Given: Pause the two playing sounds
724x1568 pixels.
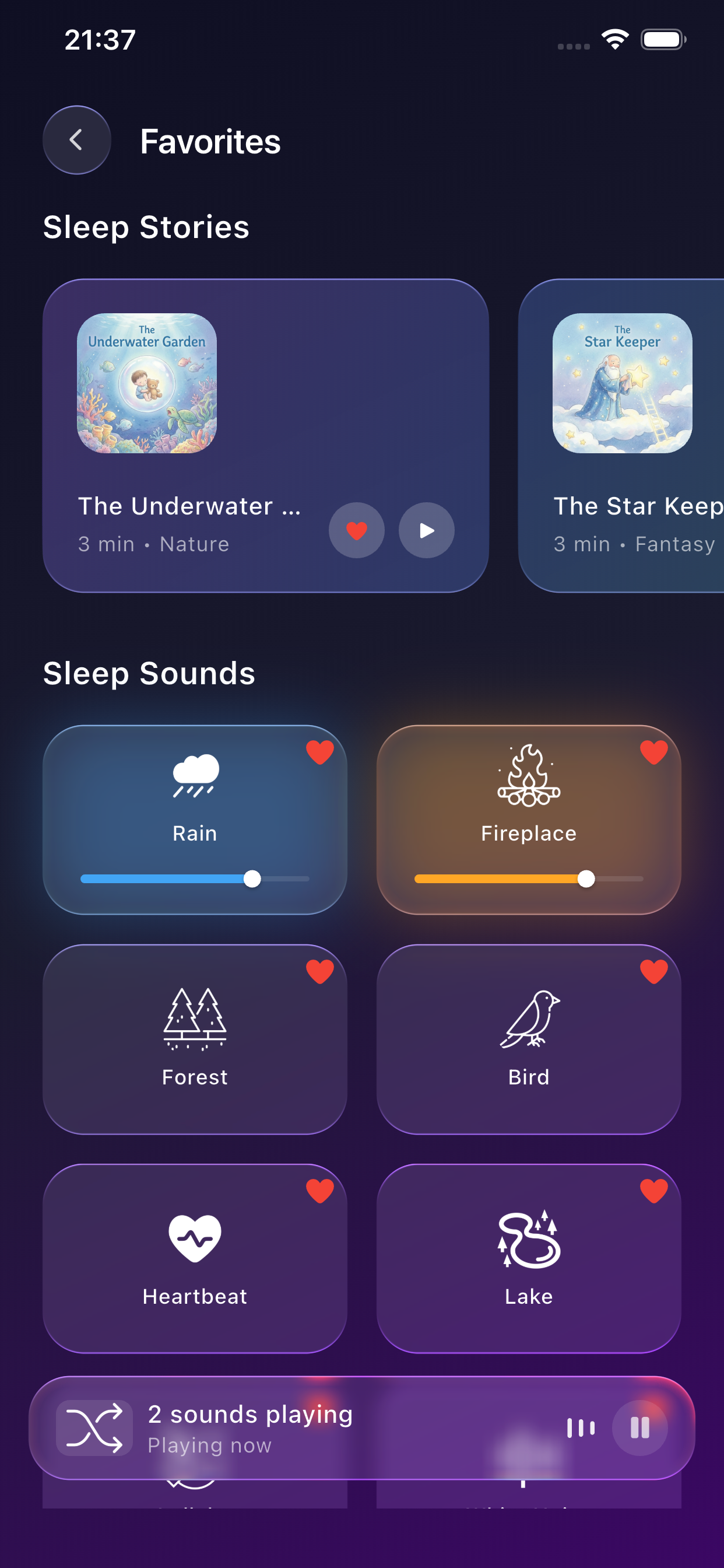Looking at the screenshot, I should click(x=639, y=1427).
